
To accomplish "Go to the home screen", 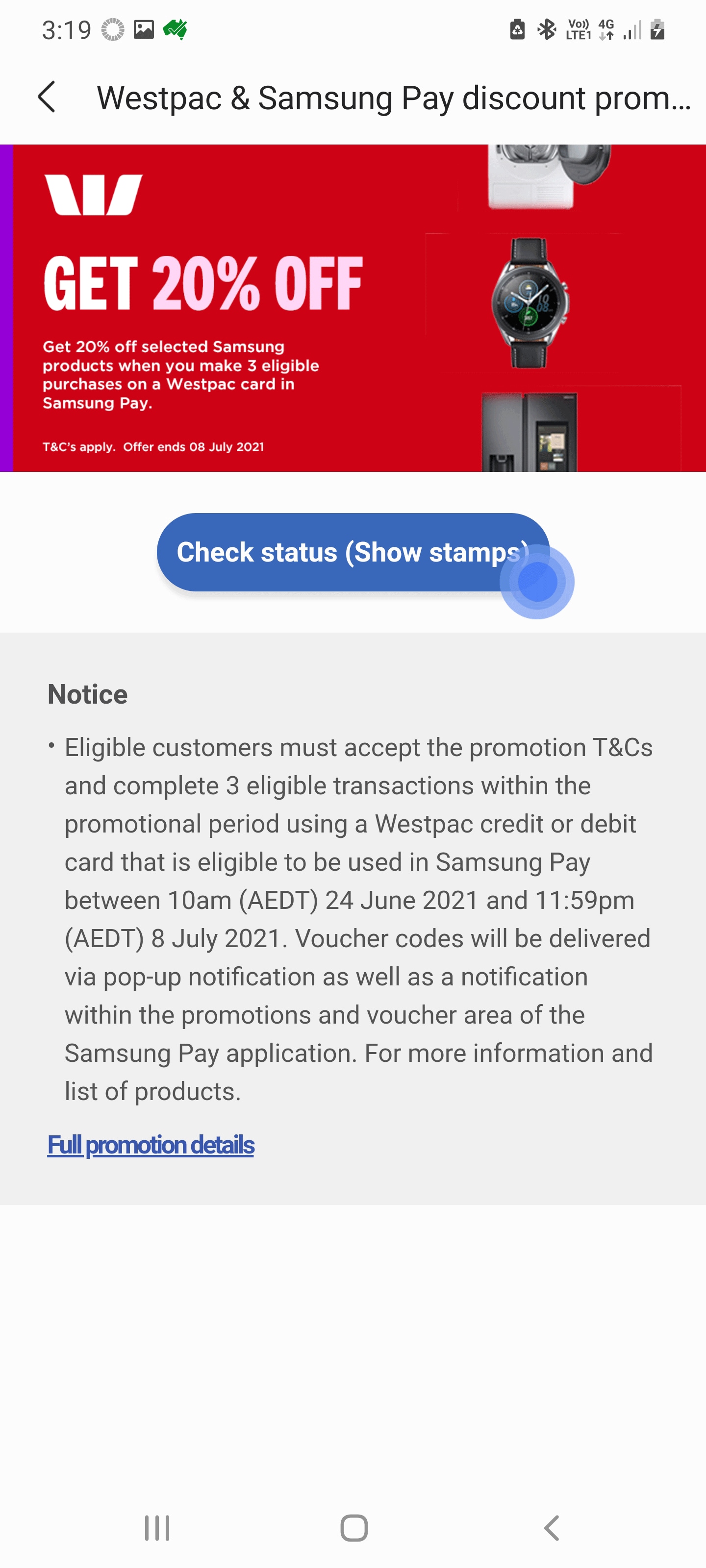I will 354,1528.
